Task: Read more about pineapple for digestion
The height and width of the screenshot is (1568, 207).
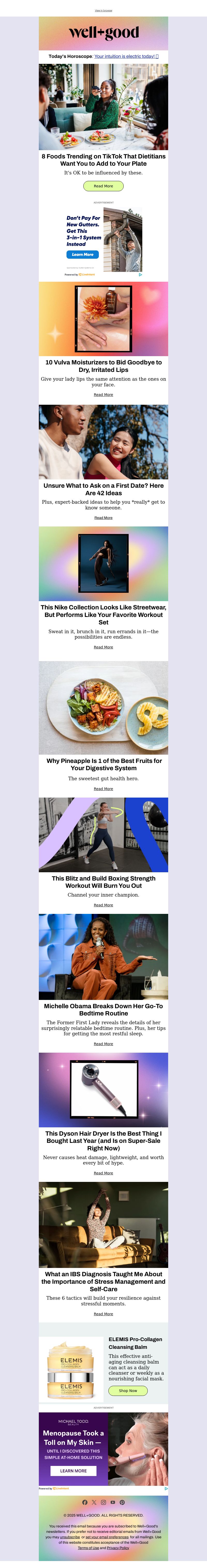Action: [x=103, y=788]
